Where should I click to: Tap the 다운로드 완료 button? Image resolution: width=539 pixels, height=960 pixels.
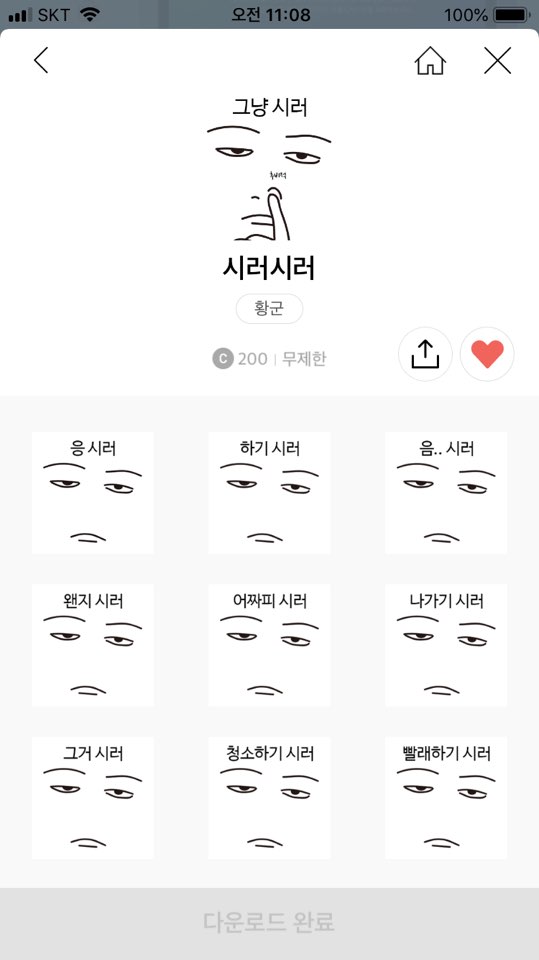(270, 923)
